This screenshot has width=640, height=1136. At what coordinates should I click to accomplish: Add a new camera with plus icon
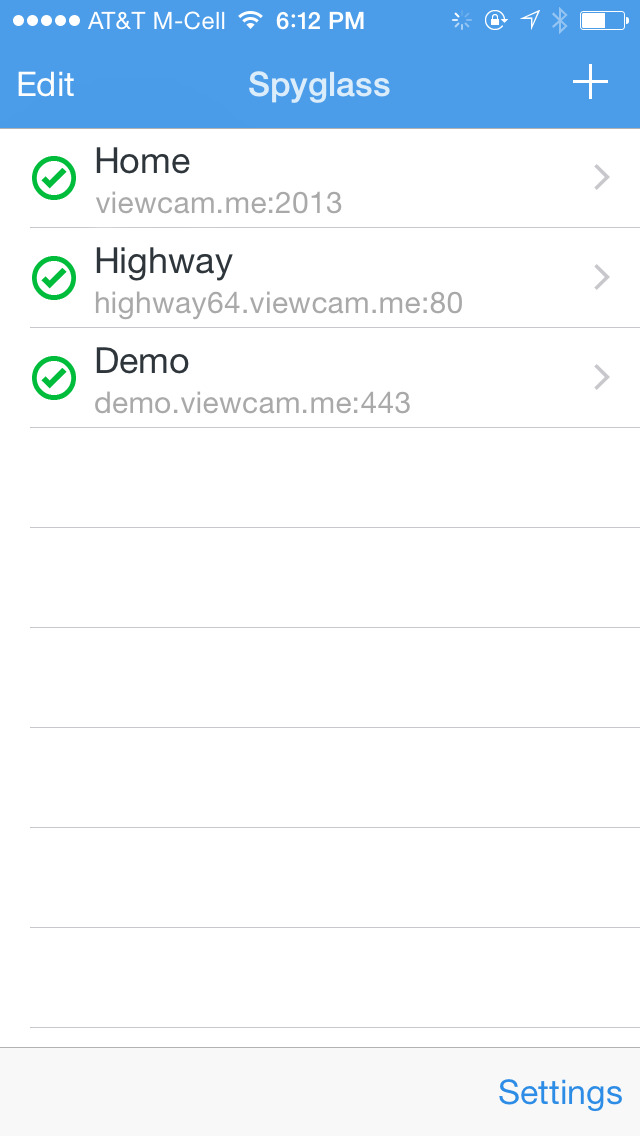pos(590,82)
